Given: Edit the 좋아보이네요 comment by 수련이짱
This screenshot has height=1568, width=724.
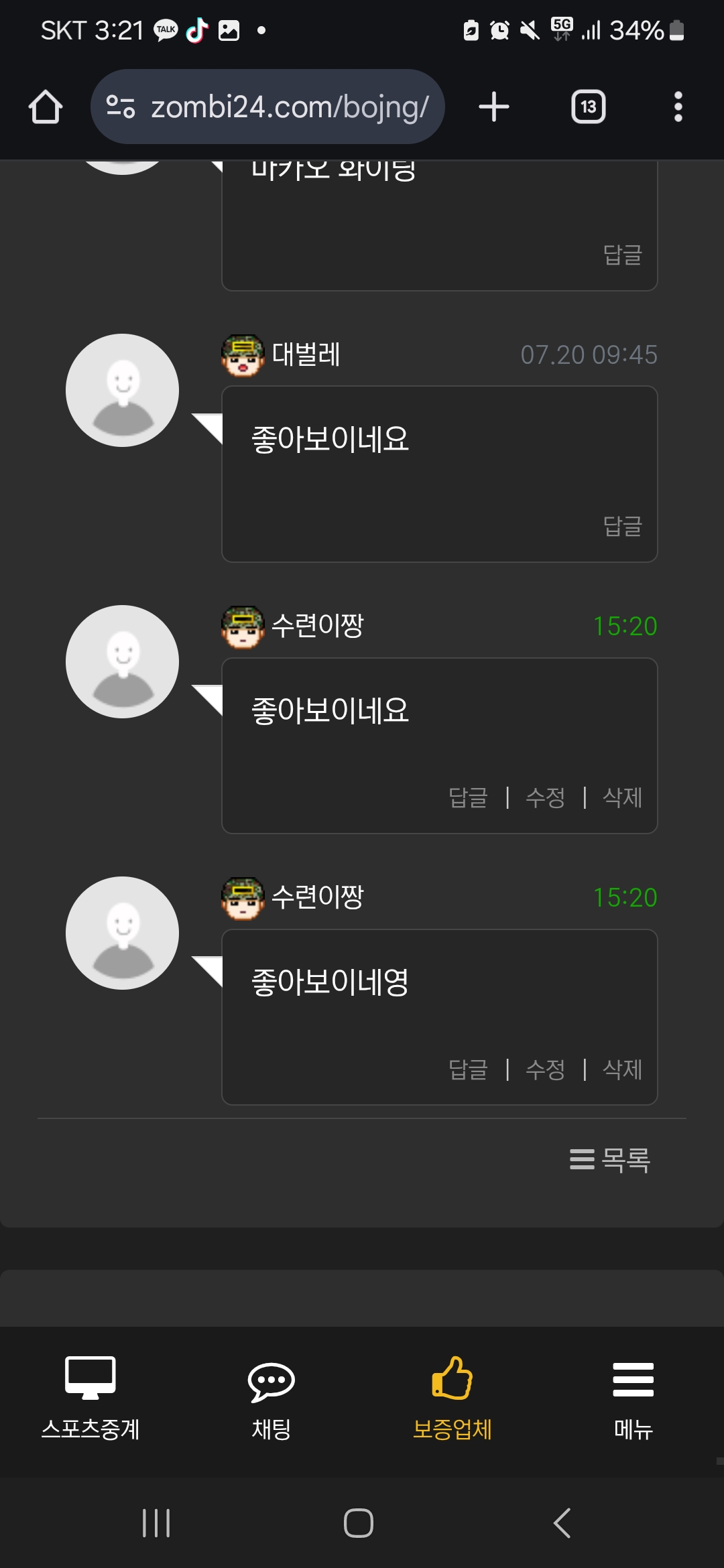Looking at the screenshot, I should point(545,797).
